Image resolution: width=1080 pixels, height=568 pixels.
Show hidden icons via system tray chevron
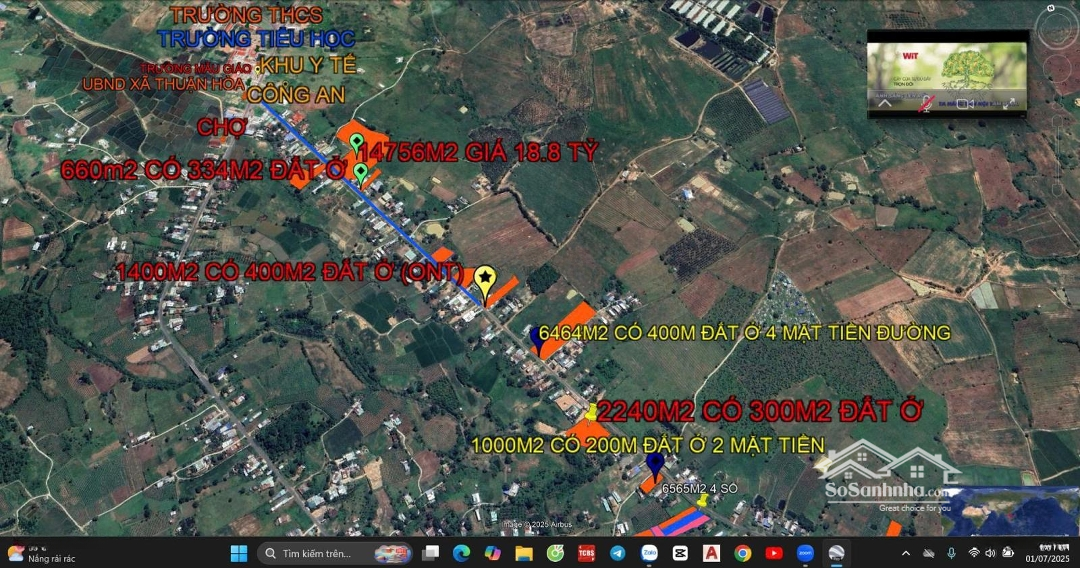pyautogui.click(x=905, y=553)
